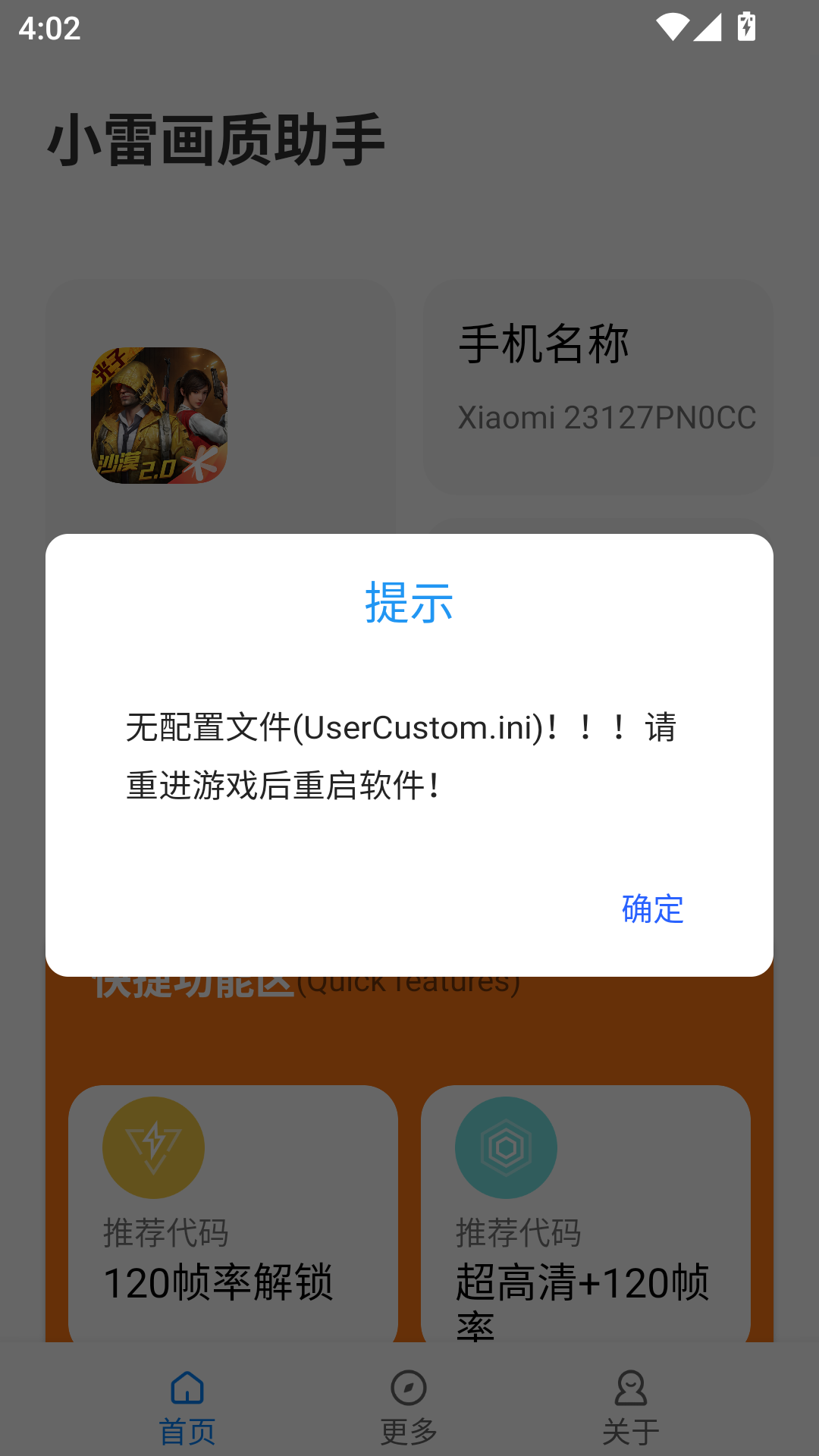The image size is (819, 1456).
Task: Select the yellow lightning frame-rate icon
Action: coord(154,1147)
